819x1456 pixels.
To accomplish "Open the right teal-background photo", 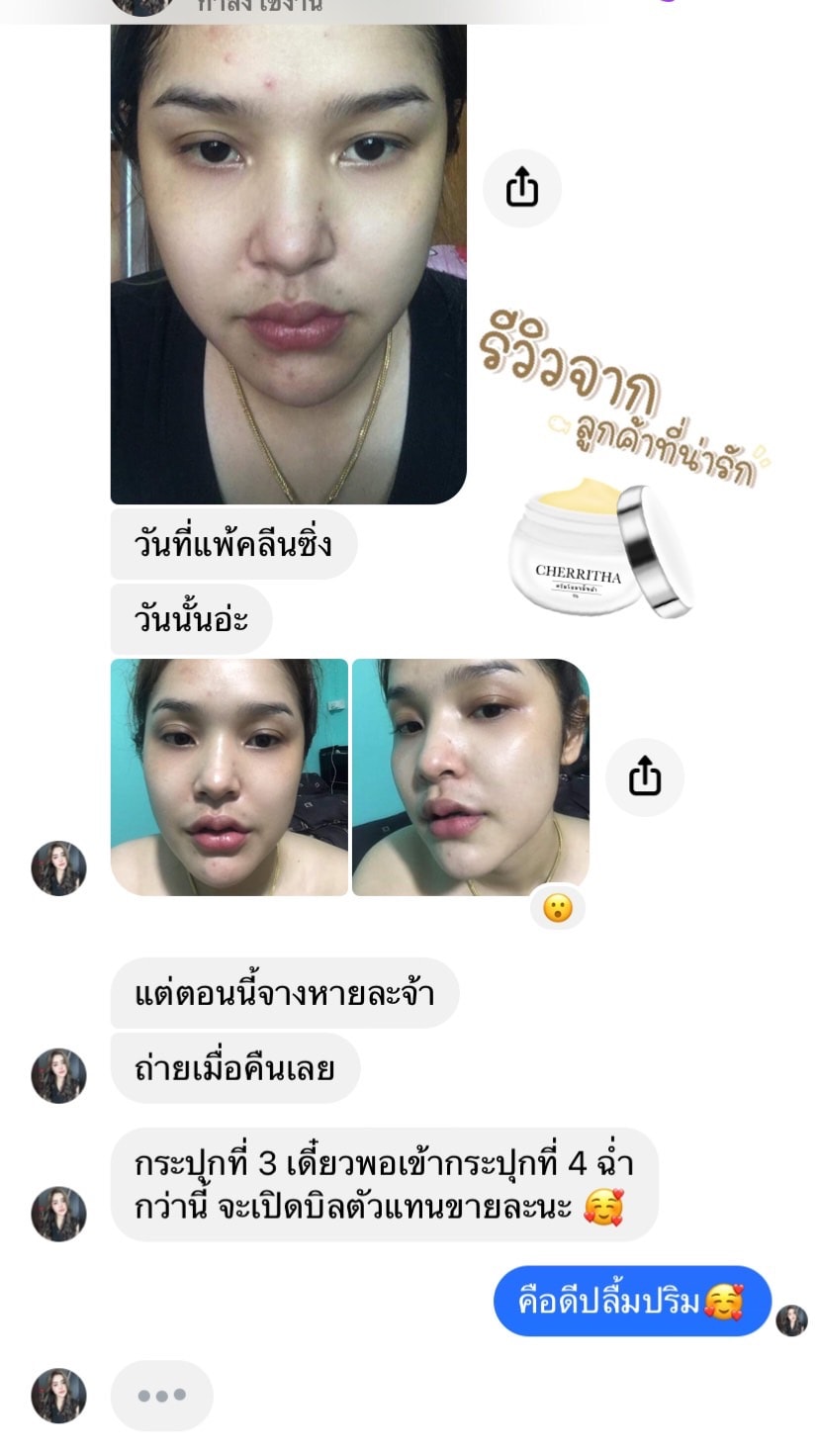I will [x=471, y=777].
